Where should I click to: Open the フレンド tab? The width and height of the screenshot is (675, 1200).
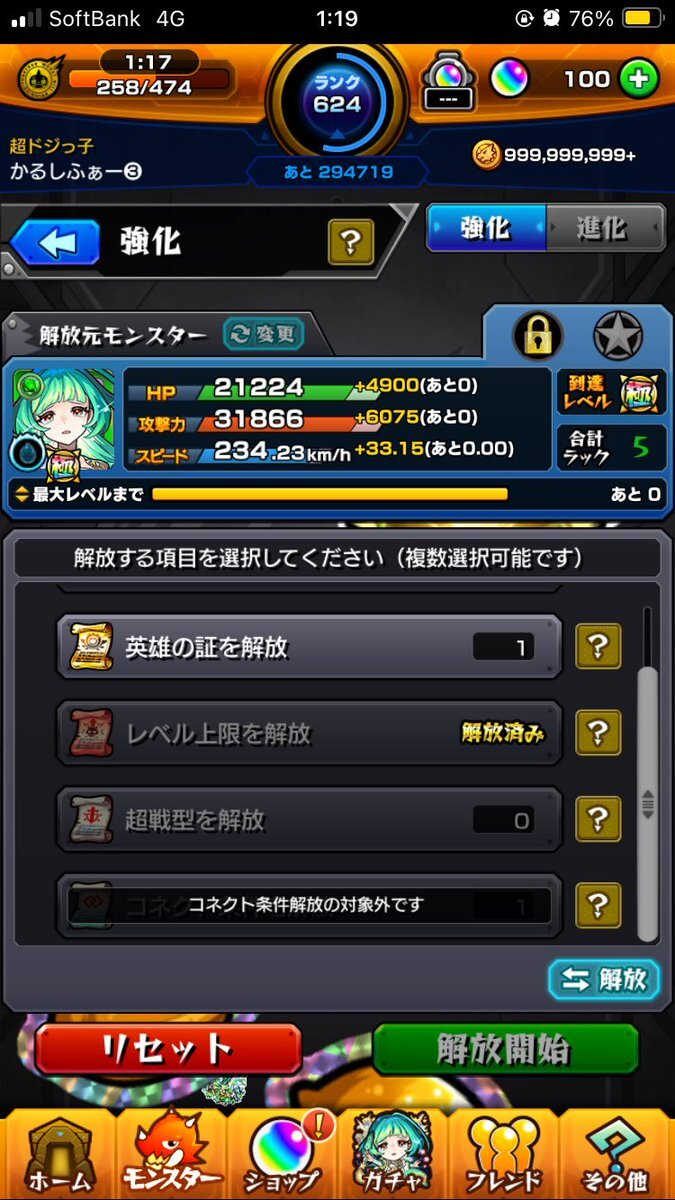tap(504, 1155)
